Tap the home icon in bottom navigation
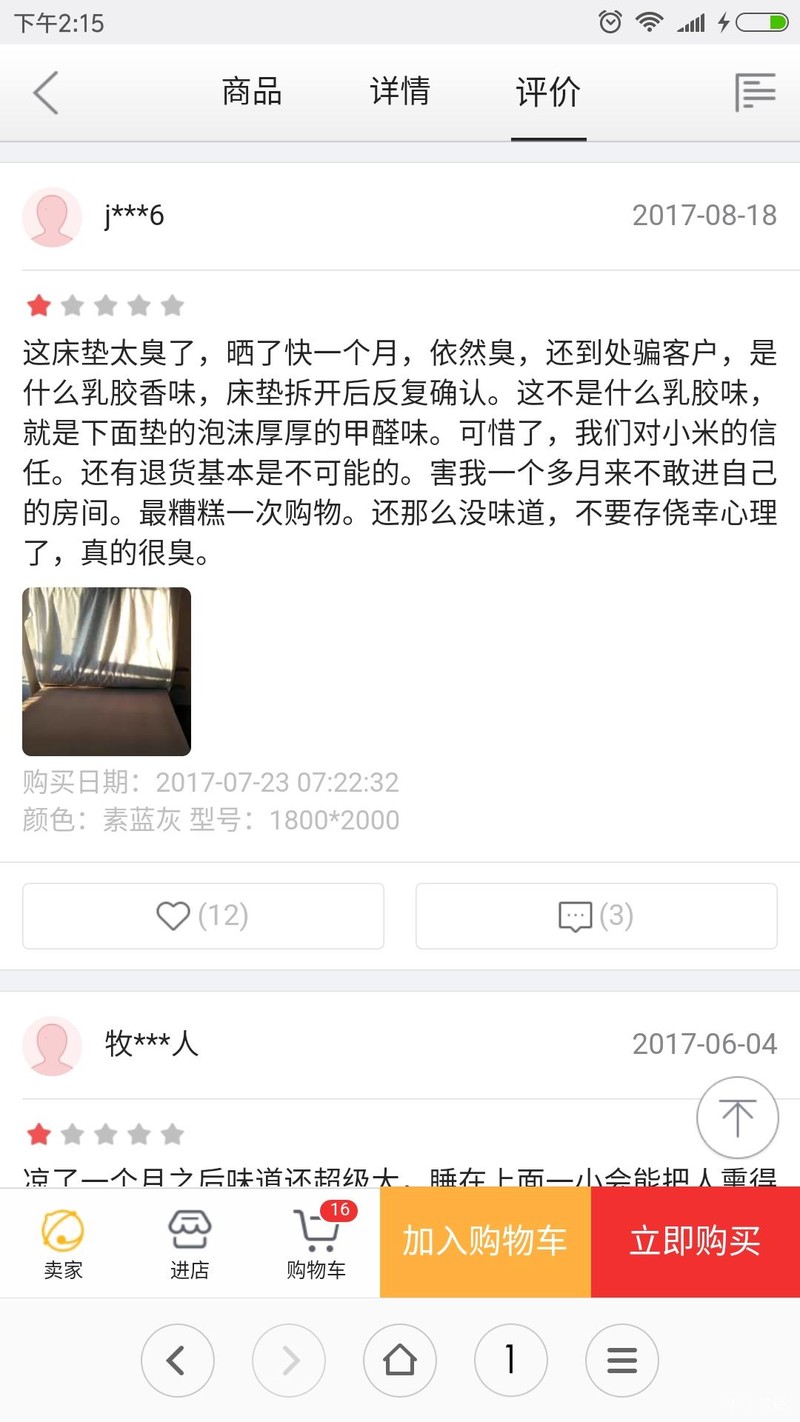The image size is (800, 1422). tap(400, 1360)
